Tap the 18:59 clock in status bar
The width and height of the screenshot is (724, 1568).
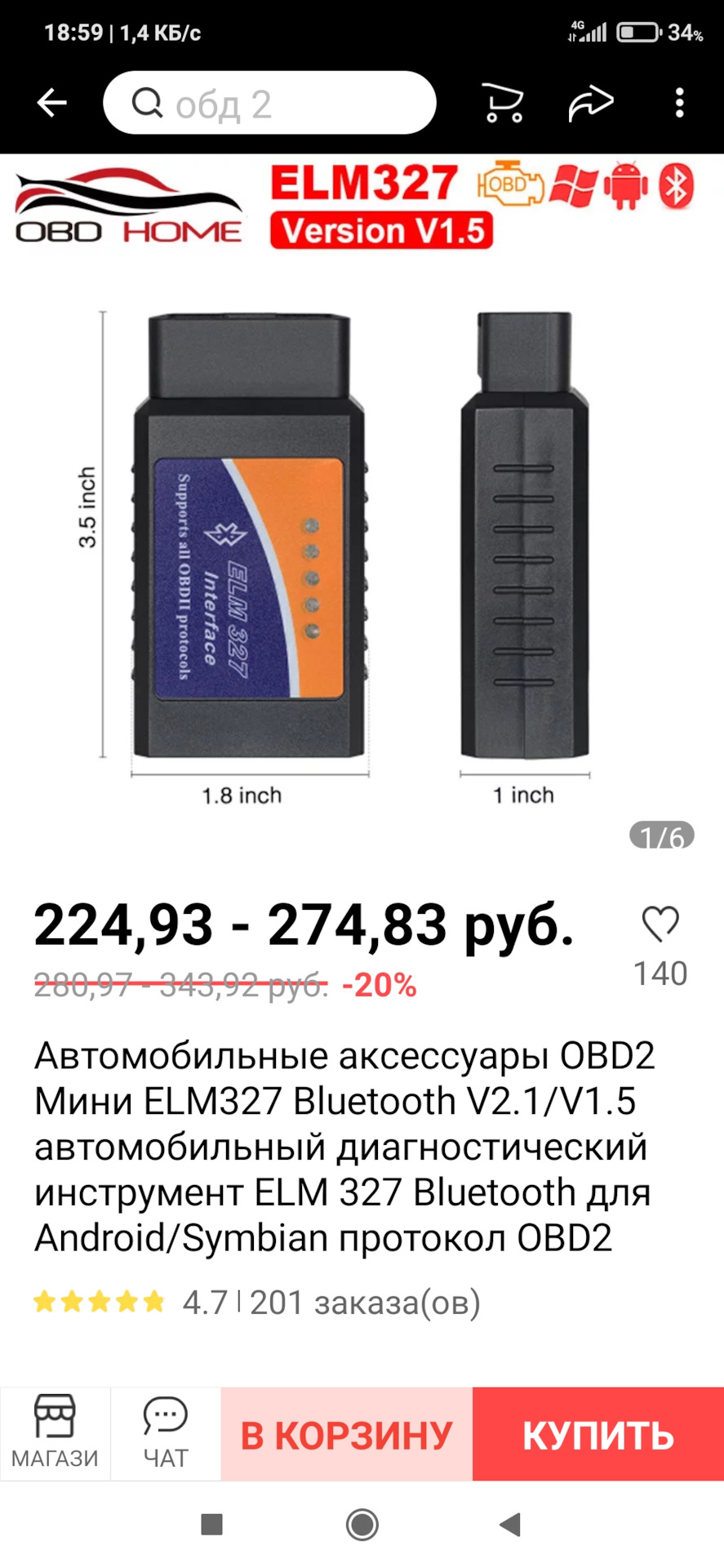point(73,33)
